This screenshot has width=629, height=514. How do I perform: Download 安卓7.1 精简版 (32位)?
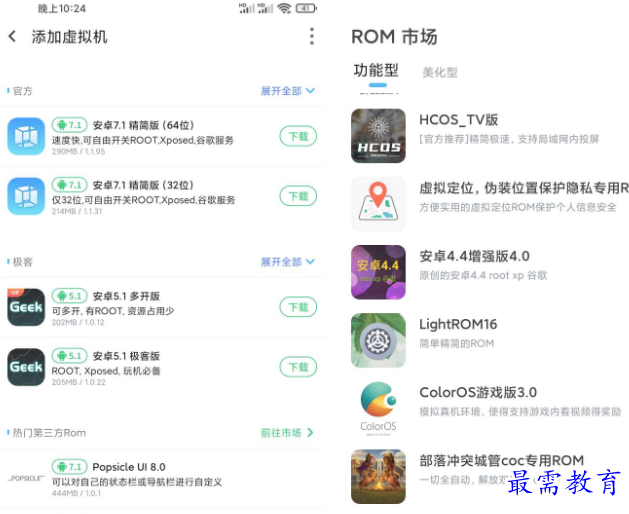pyautogui.click(x=298, y=196)
